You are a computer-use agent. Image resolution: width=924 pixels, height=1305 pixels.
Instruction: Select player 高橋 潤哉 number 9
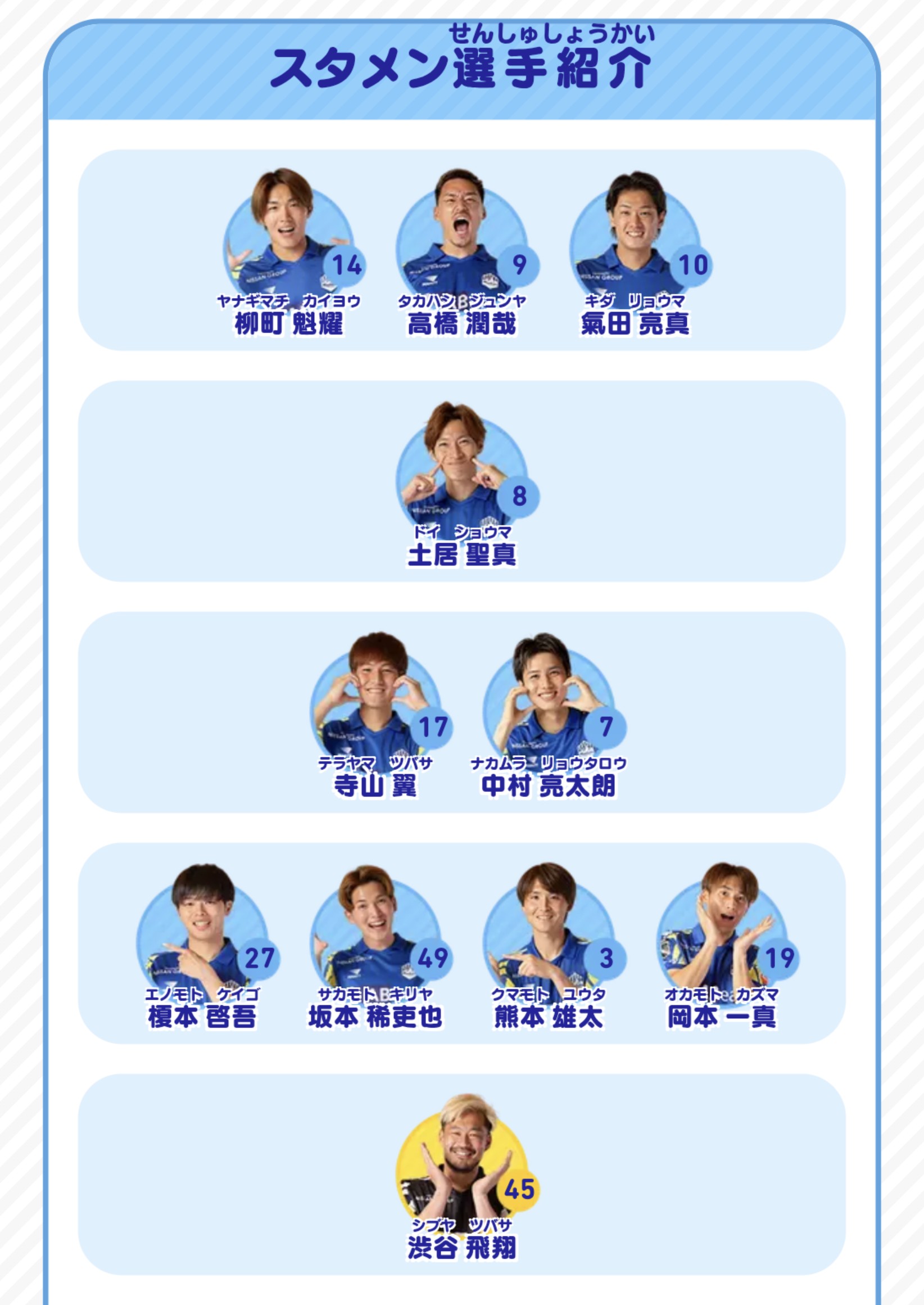pyautogui.click(x=461, y=245)
